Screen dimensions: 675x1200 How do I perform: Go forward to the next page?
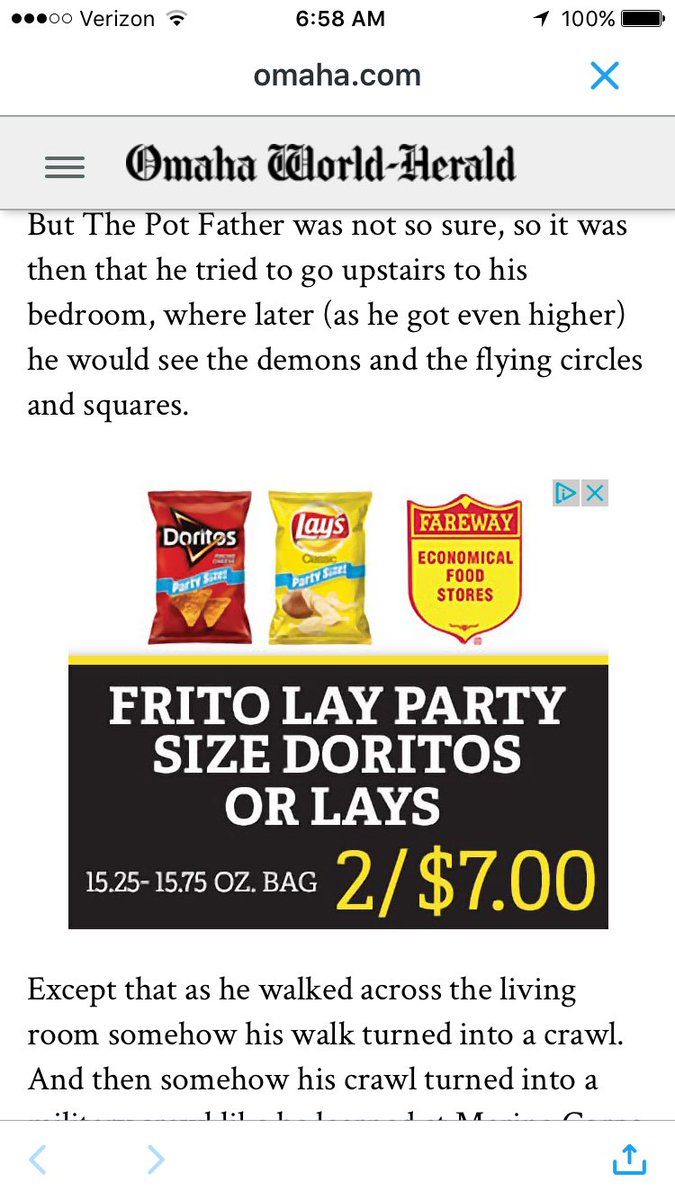pos(155,1160)
